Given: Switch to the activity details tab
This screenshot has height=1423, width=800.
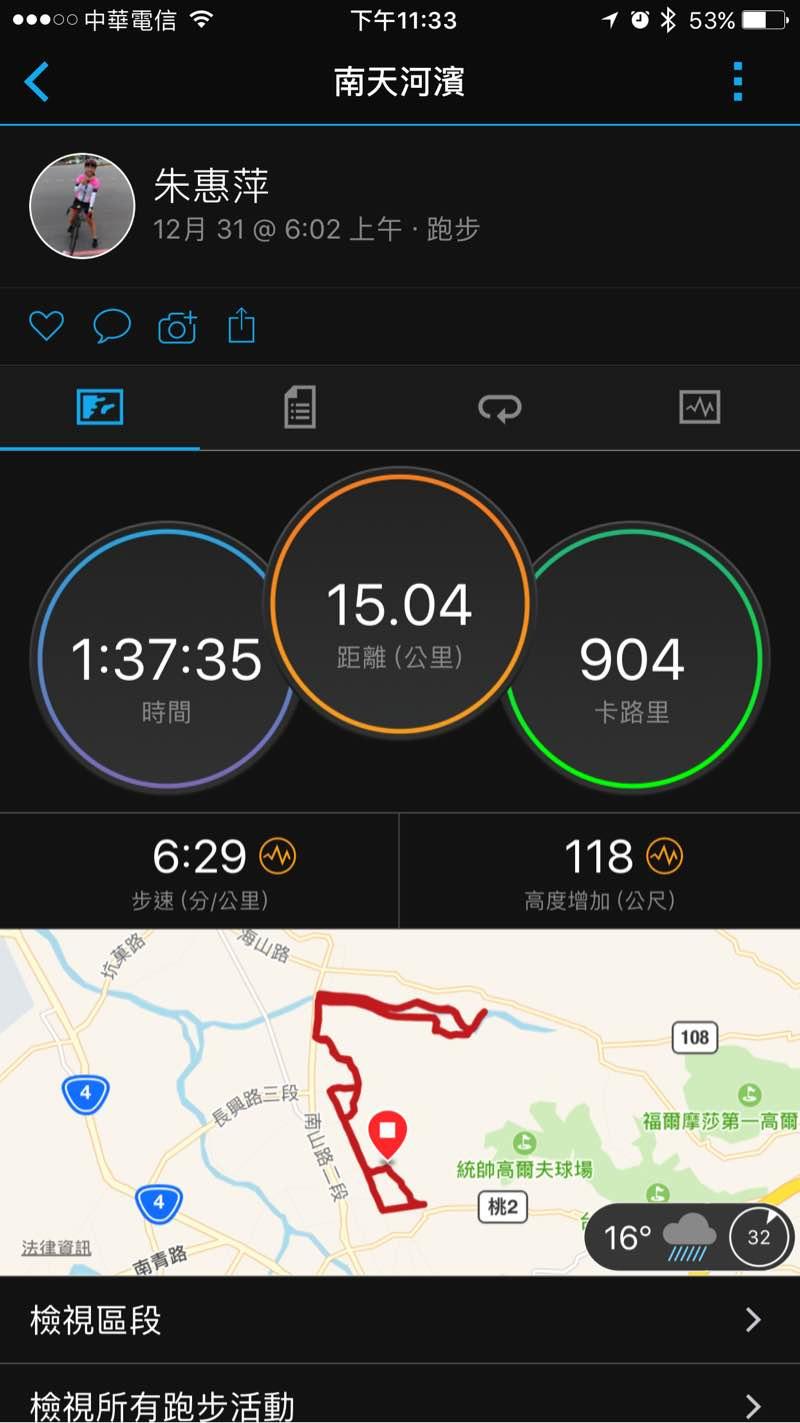Looking at the screenshot, I should (299, 408).
